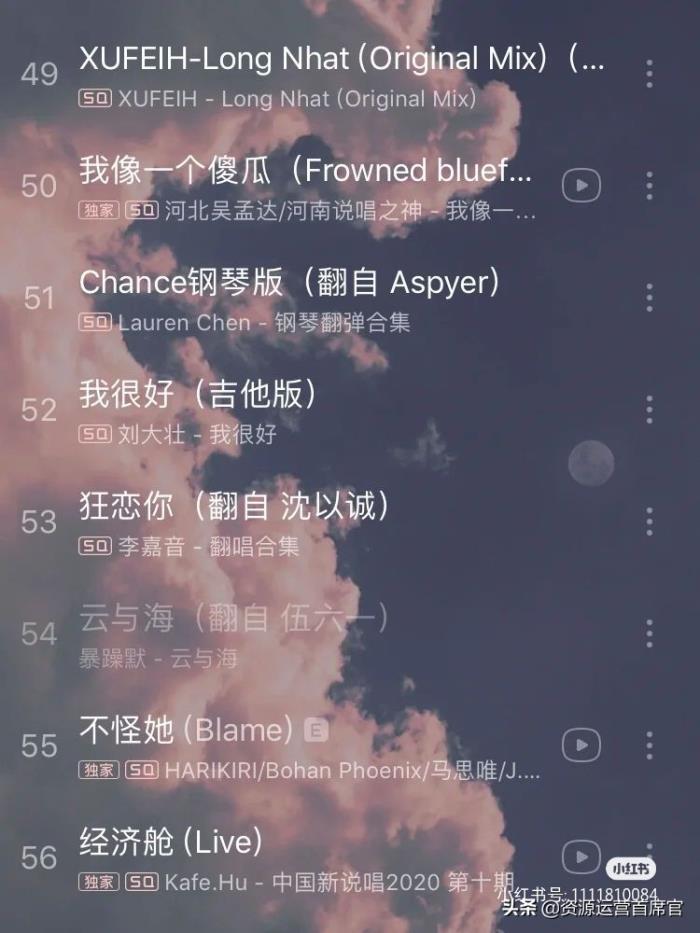Open overflow menu for 我很好 (吉他版)

650,409
